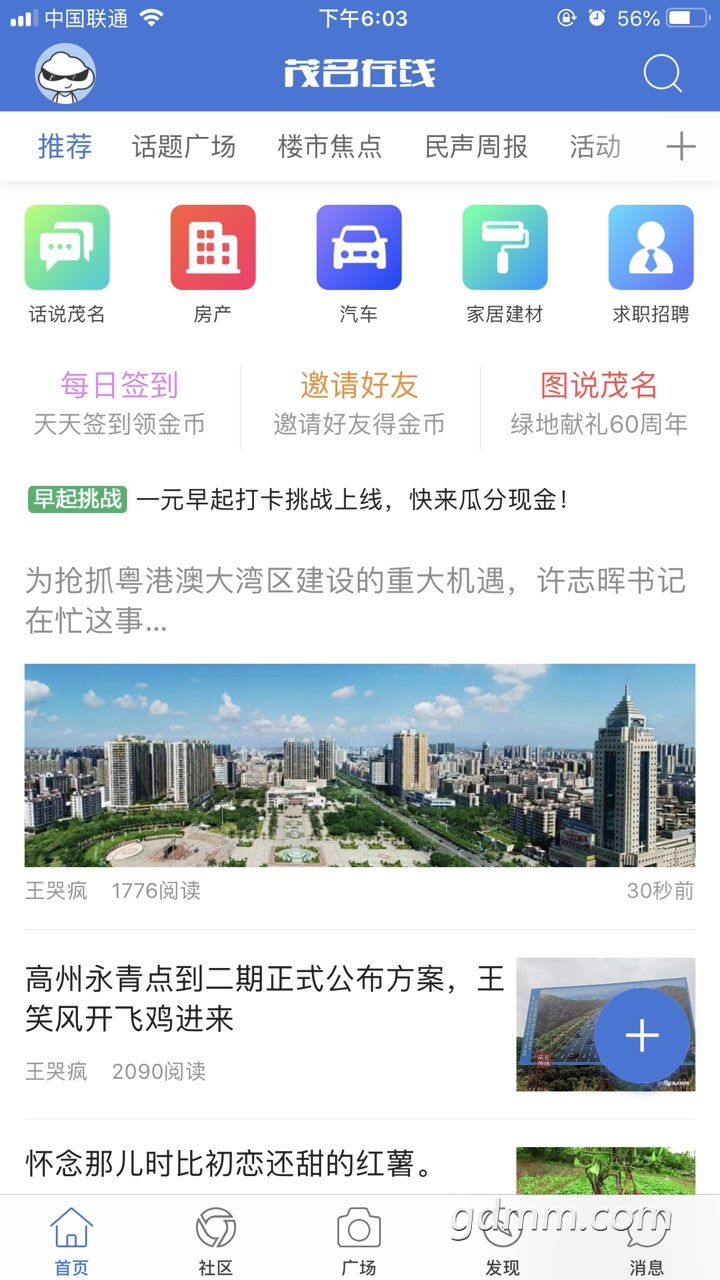Switch to the 社区 bottom tab
This screenshot has width=720, height=1280.
215,1240
